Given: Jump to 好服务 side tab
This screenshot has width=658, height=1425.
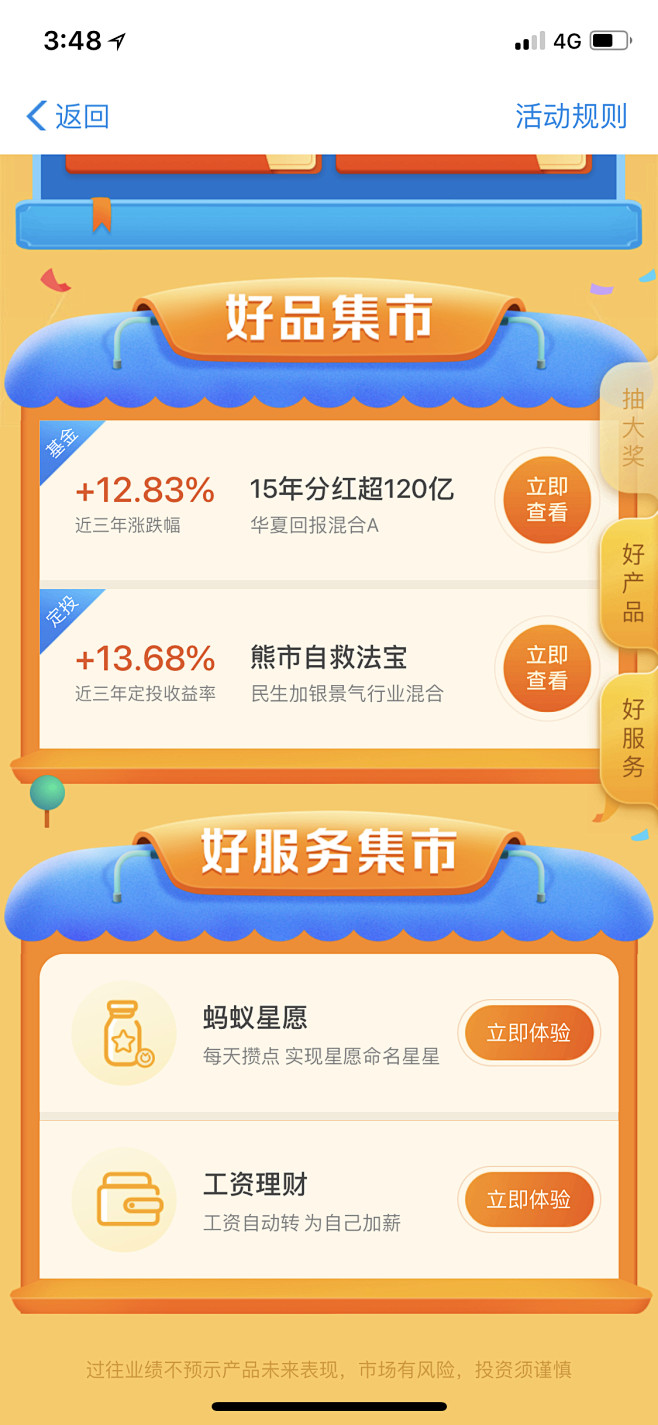Looking at the screenshot, I should click(x=632, y=738).
